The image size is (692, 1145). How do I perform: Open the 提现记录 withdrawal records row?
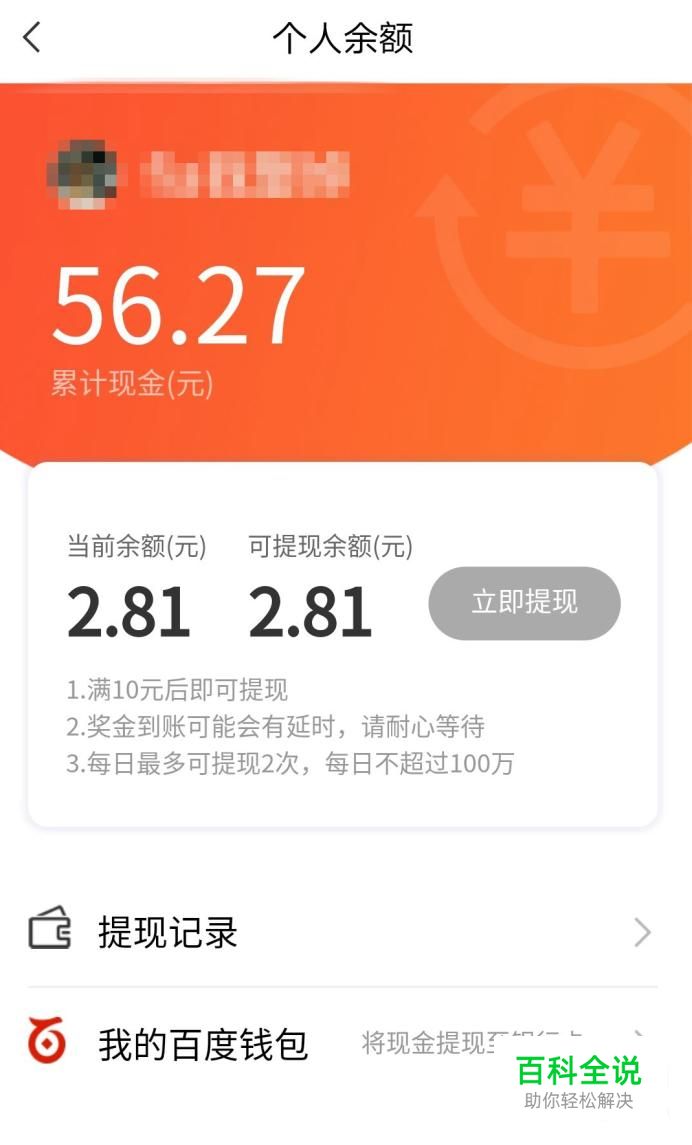342,933
